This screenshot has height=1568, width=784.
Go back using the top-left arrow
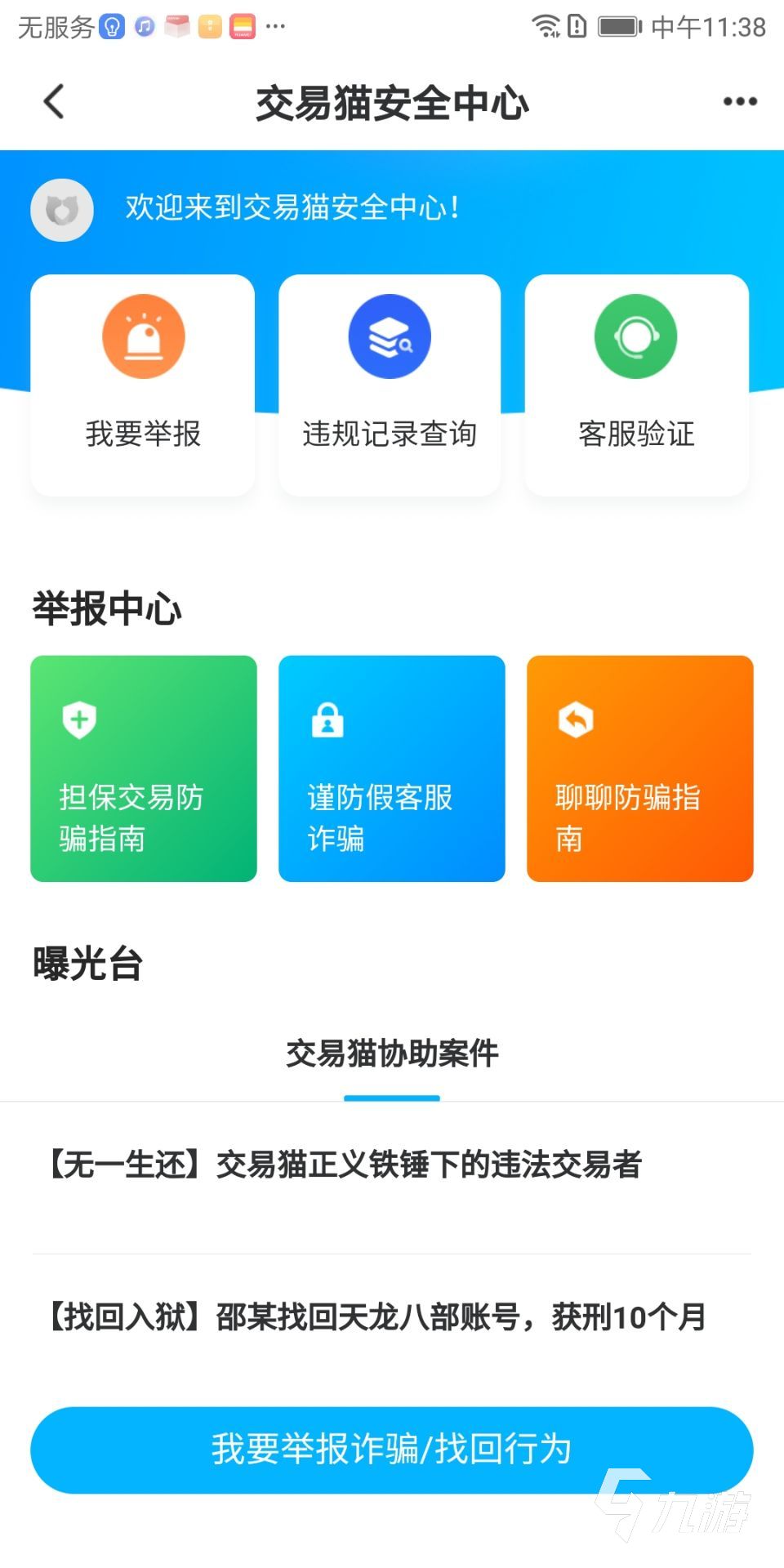tap(54, 102)
